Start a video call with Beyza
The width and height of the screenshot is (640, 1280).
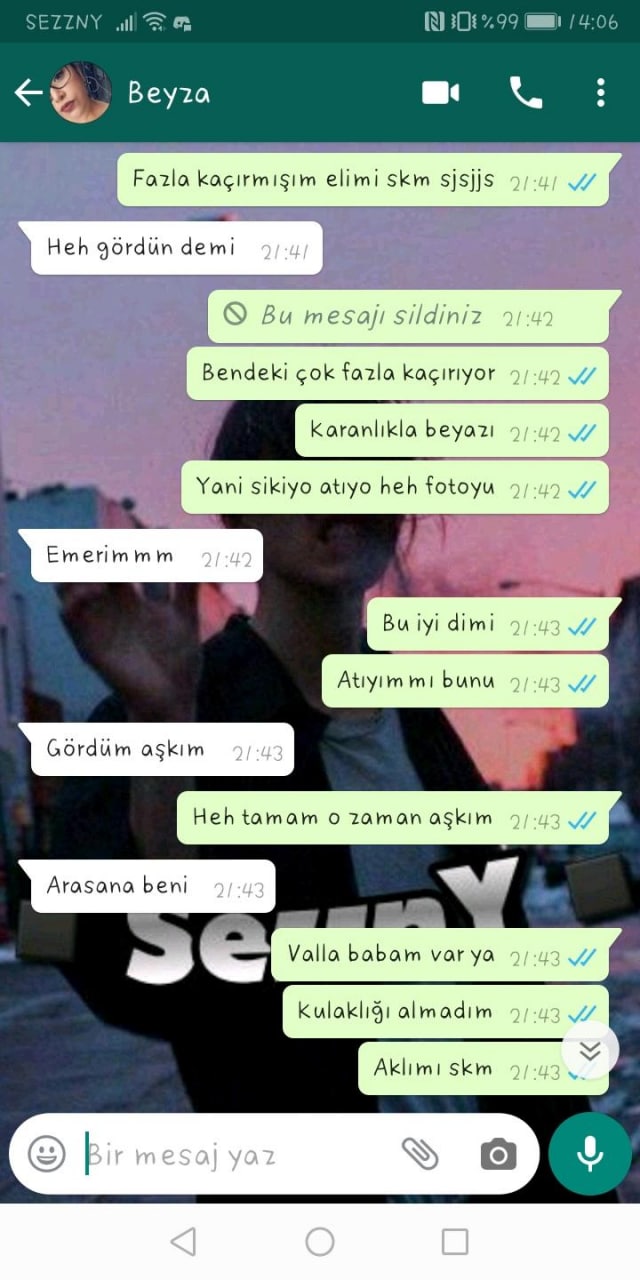click(x=440, y=93)
